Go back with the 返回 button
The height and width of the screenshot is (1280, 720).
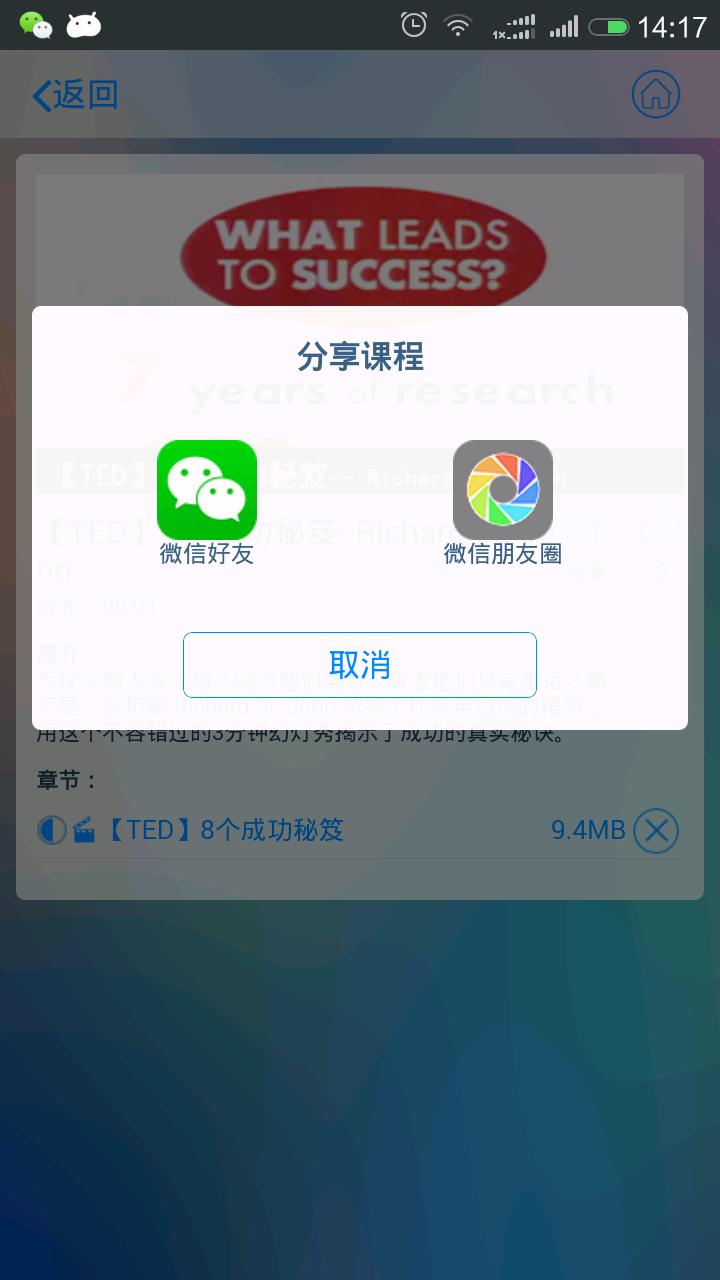[x=76, y=95]
